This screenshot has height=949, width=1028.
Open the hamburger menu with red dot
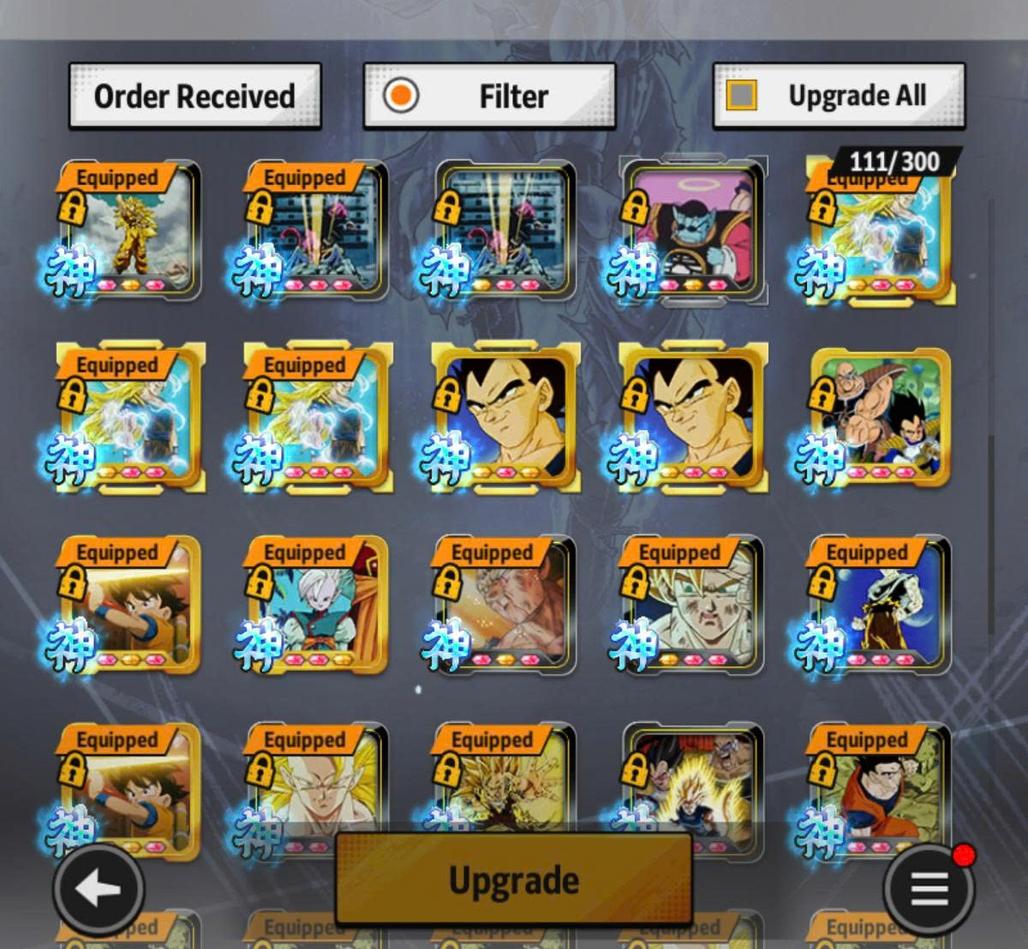(928, 888)
